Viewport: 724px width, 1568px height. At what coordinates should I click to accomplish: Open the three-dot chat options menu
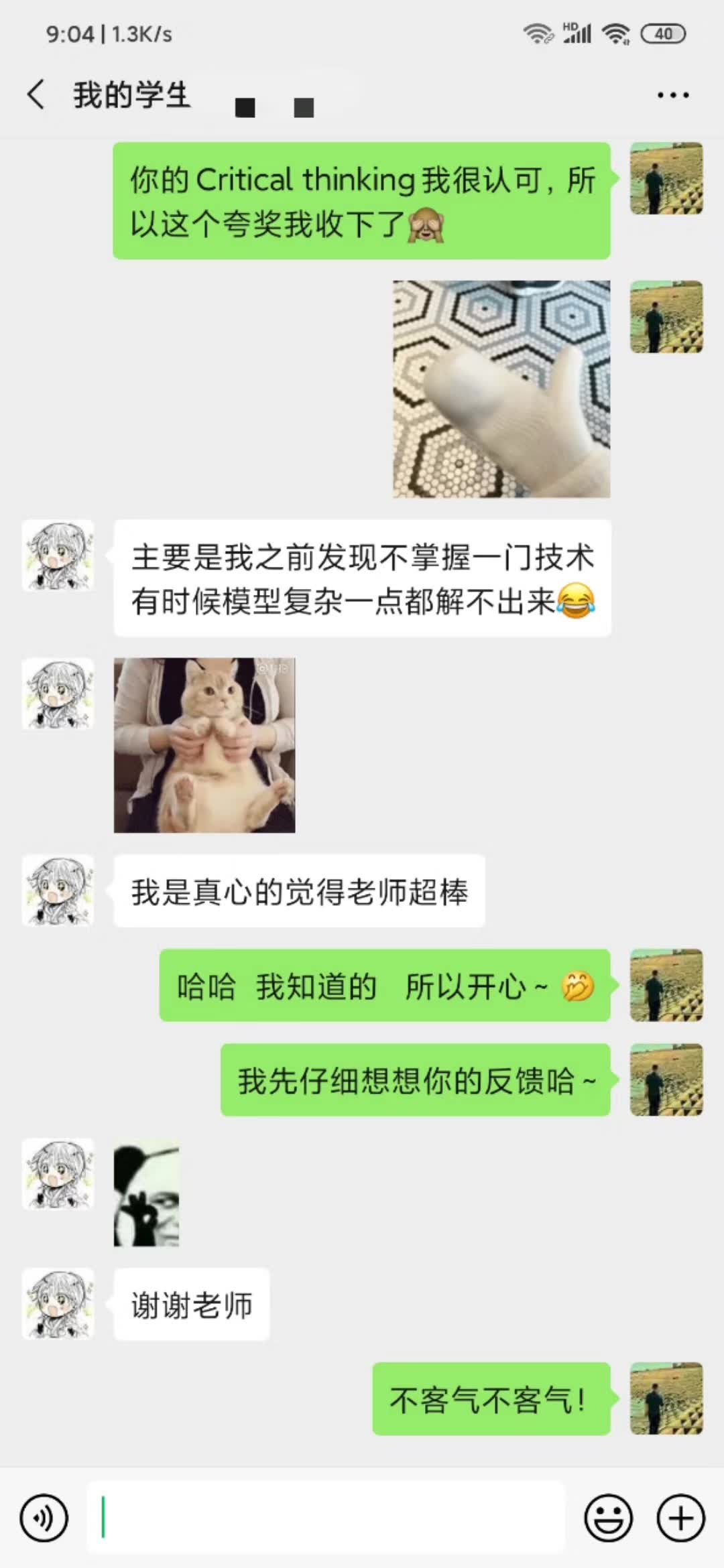pos(672,95)
